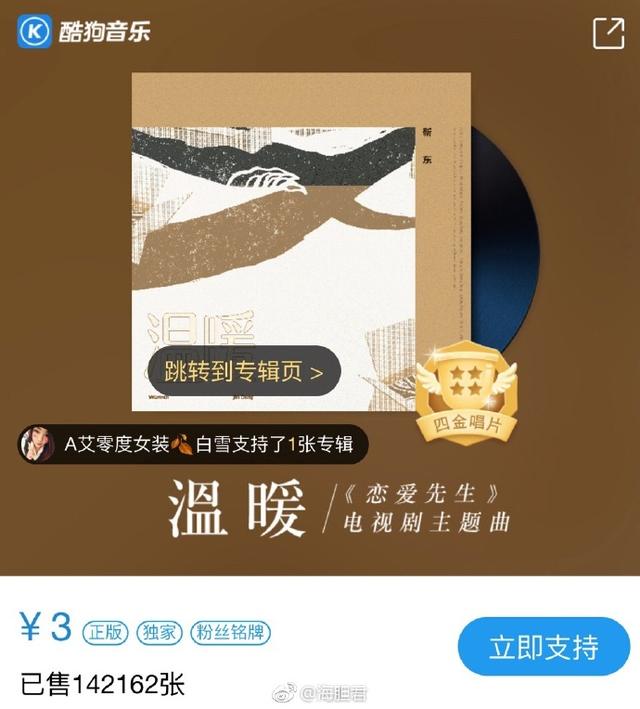The width and height of the screenshot is (640, 709).
Task: Open the A艾零度女装 supporter notice
Action: [x=187, y=444]
